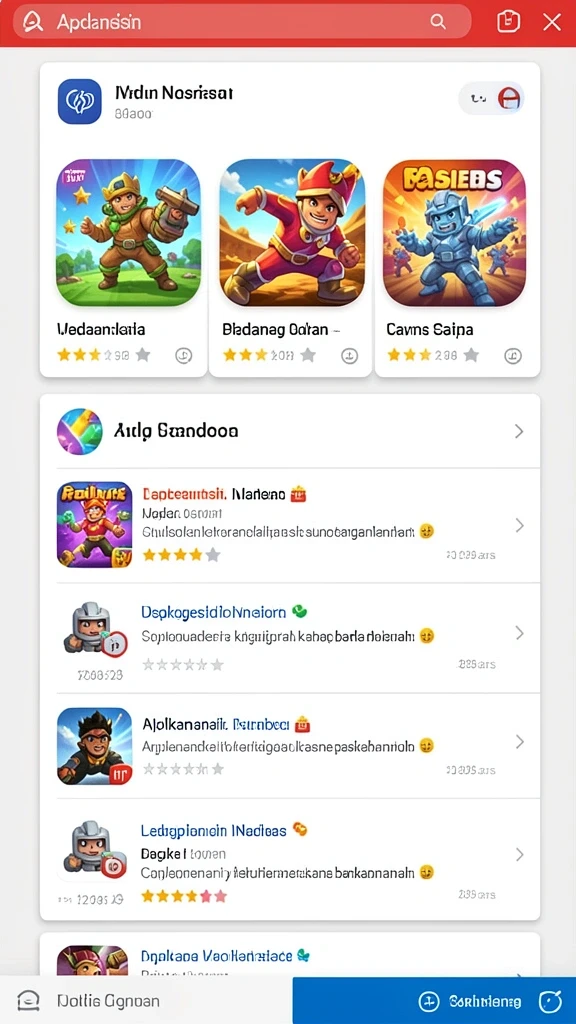Open the Dspkogesidio list row
Viewport: 576px width, 1024px height.
point(290,638)
